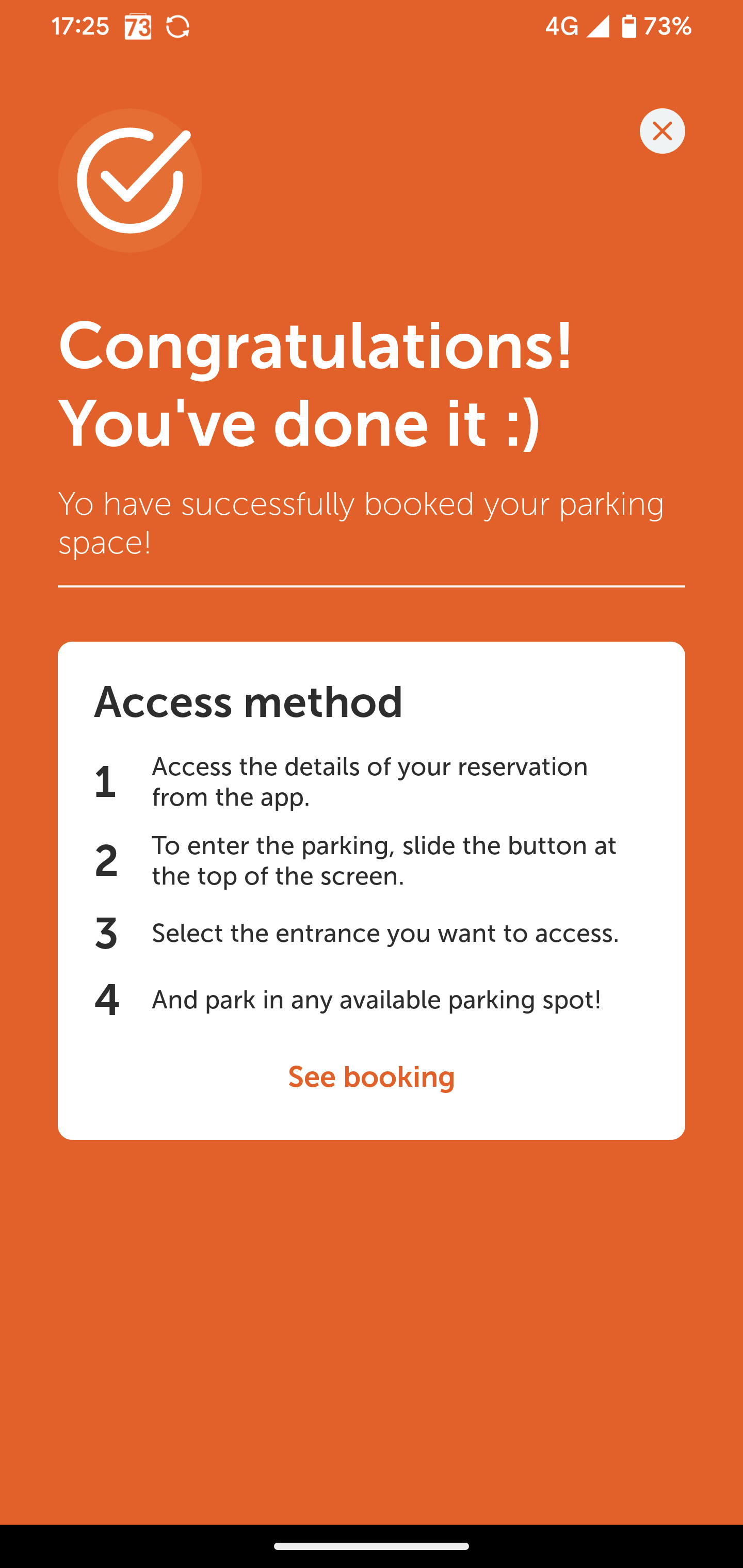743x1568 pixels.
Task: Open the See booking link
Action: [x=371, y=1077]
